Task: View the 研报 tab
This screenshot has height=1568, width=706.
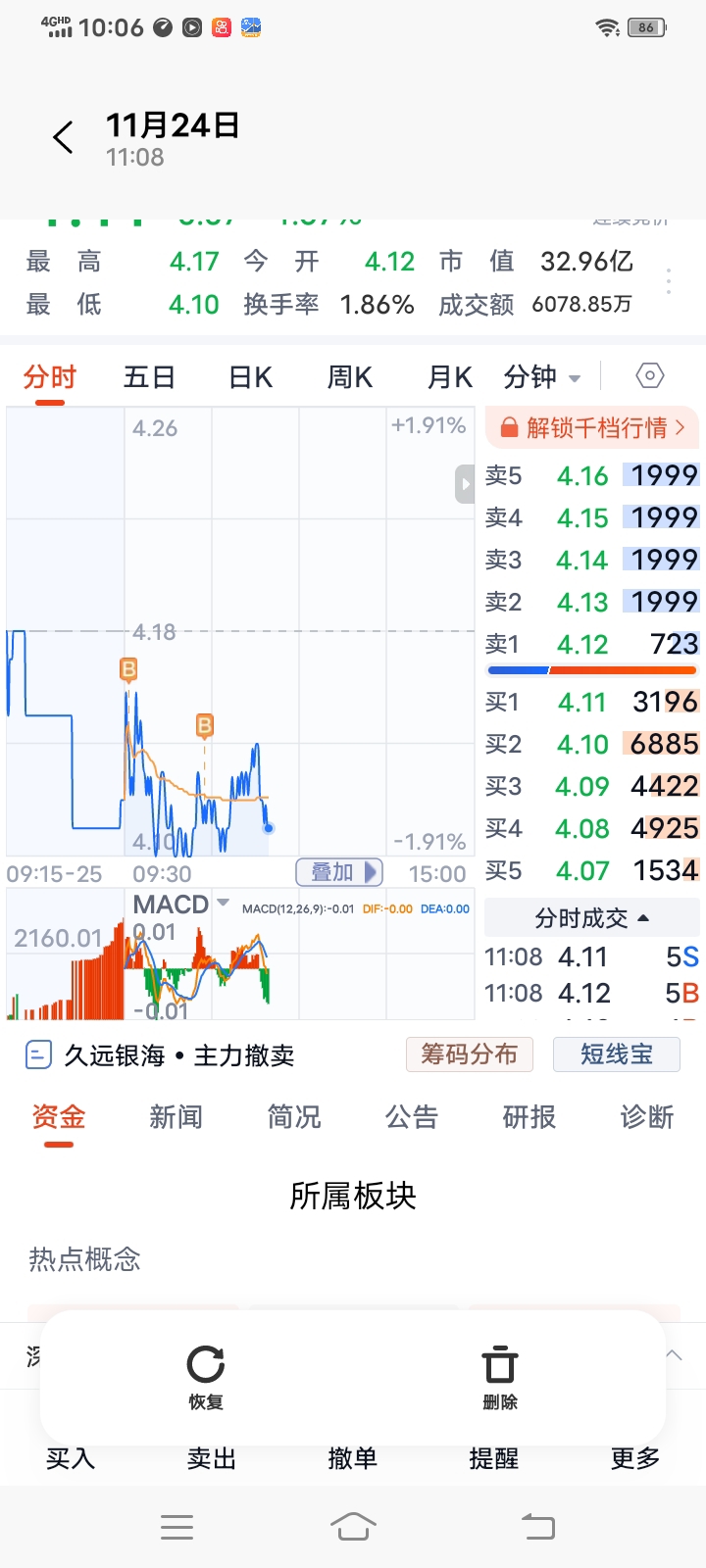Action: (x=529, y=1117)
